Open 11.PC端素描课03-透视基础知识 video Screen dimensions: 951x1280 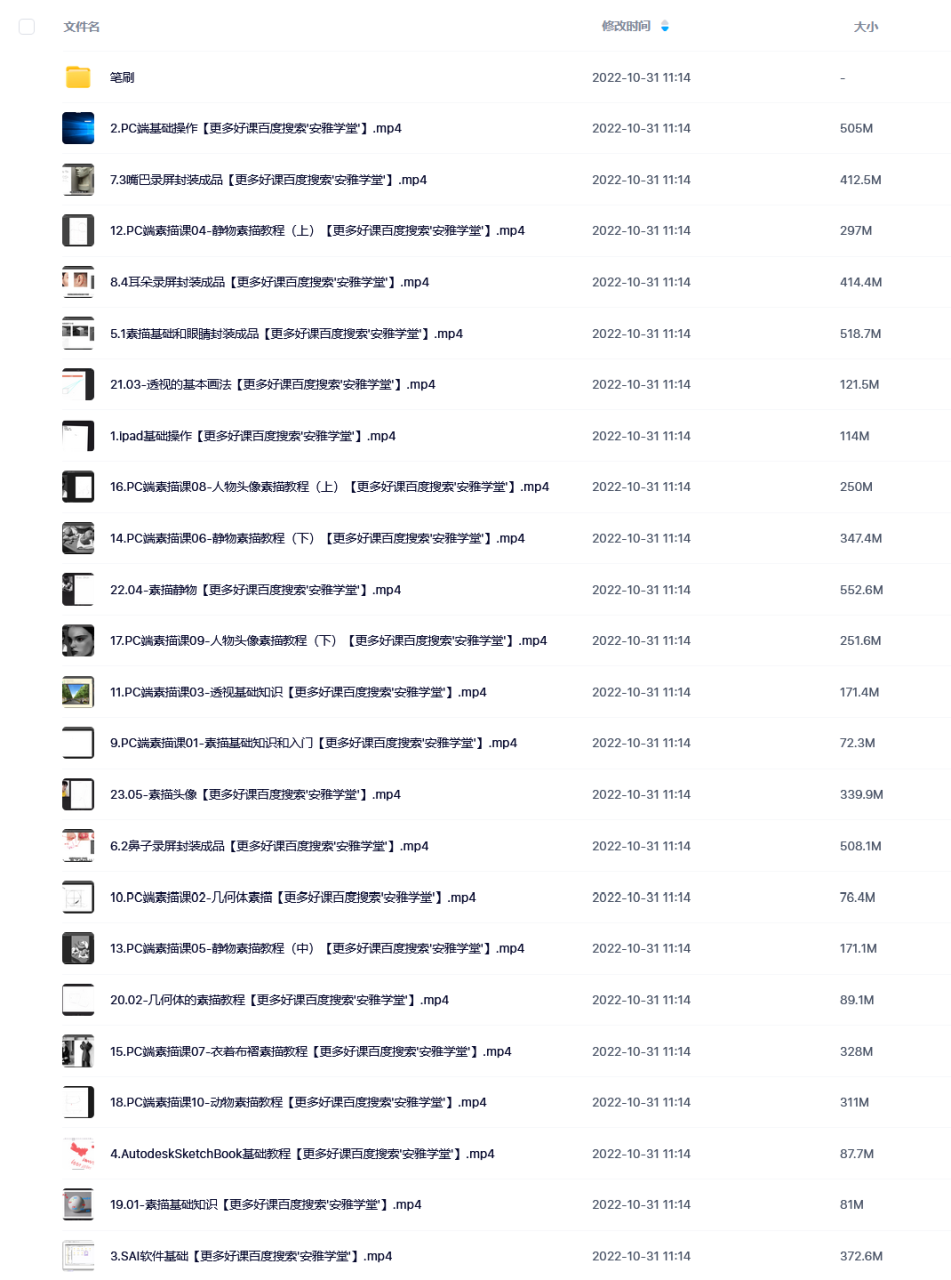298,692
